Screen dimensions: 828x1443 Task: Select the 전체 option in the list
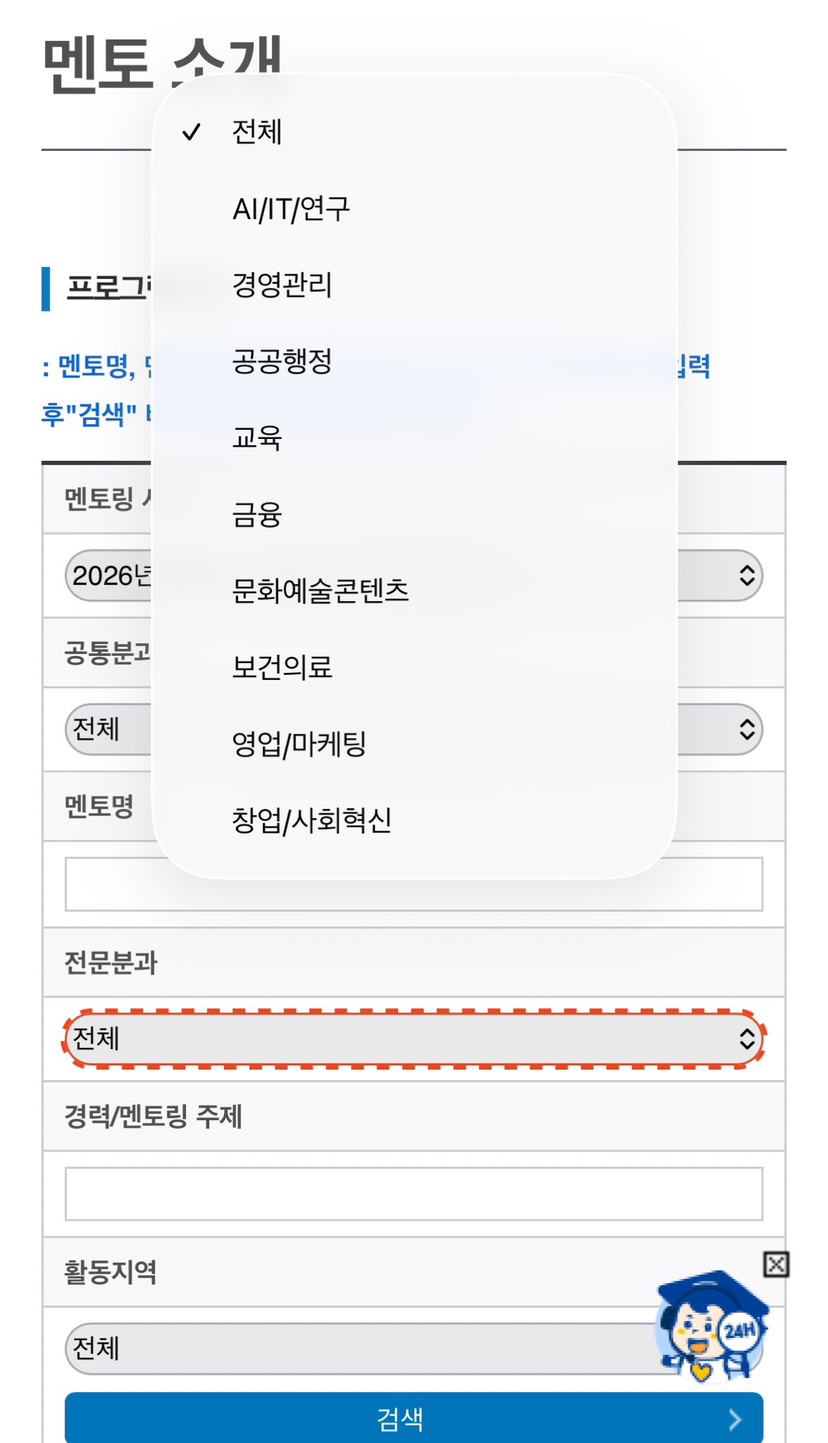414,132
